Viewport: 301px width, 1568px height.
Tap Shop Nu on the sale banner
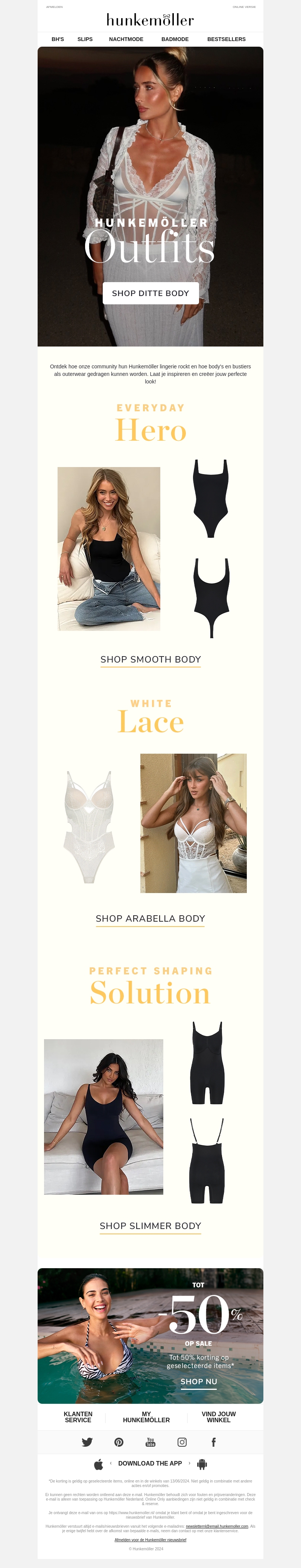(x=199, y=1382)
